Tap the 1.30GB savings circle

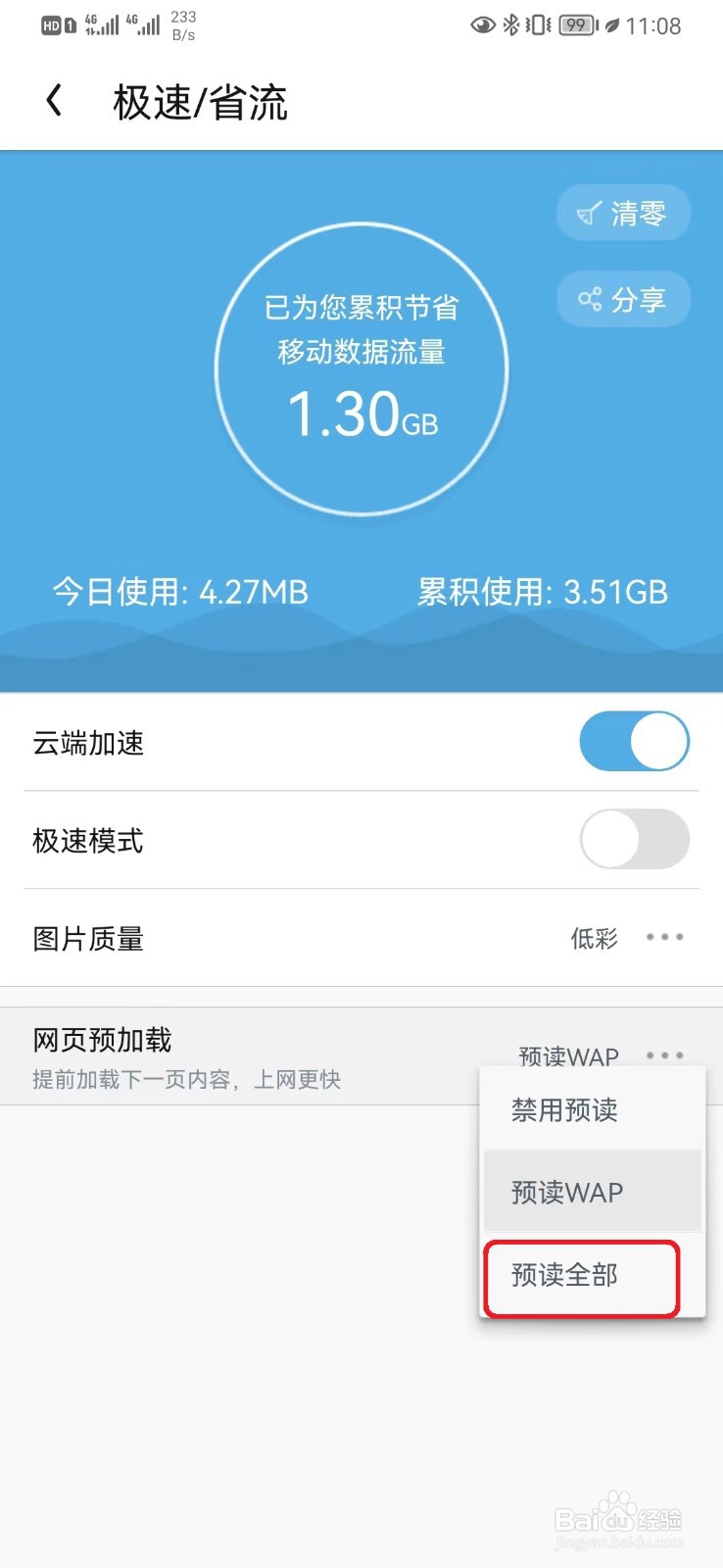[361, 367]
